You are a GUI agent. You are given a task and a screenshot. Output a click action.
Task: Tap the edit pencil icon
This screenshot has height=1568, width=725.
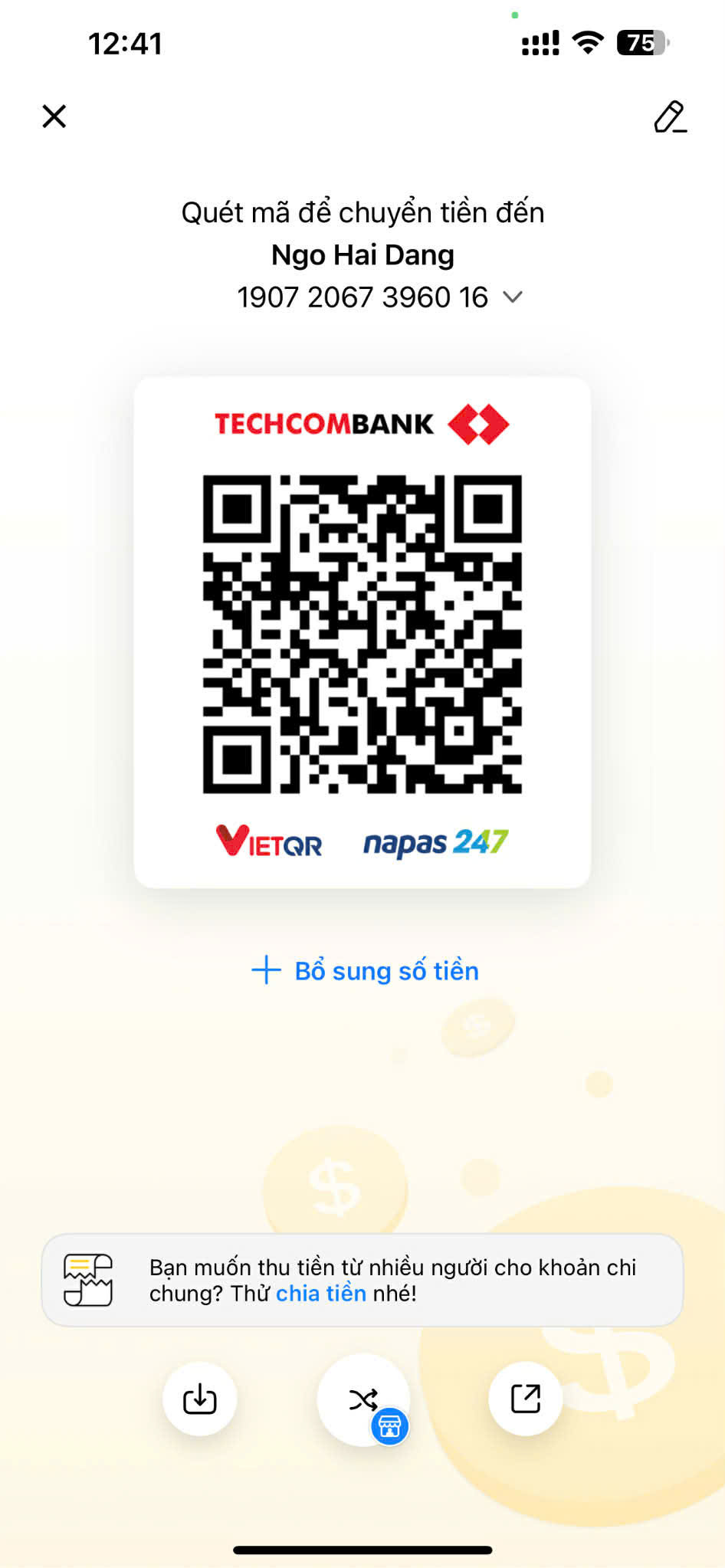pos(670,117)
